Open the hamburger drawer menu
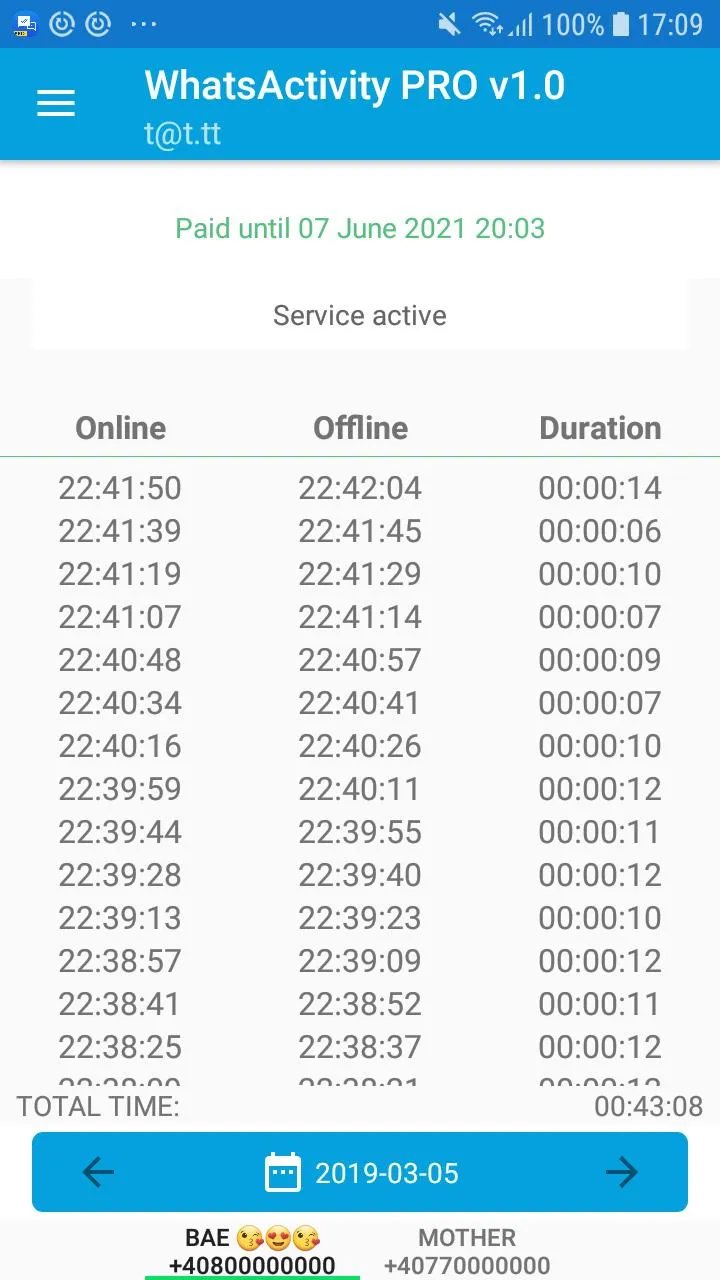 tap(56, 104)
